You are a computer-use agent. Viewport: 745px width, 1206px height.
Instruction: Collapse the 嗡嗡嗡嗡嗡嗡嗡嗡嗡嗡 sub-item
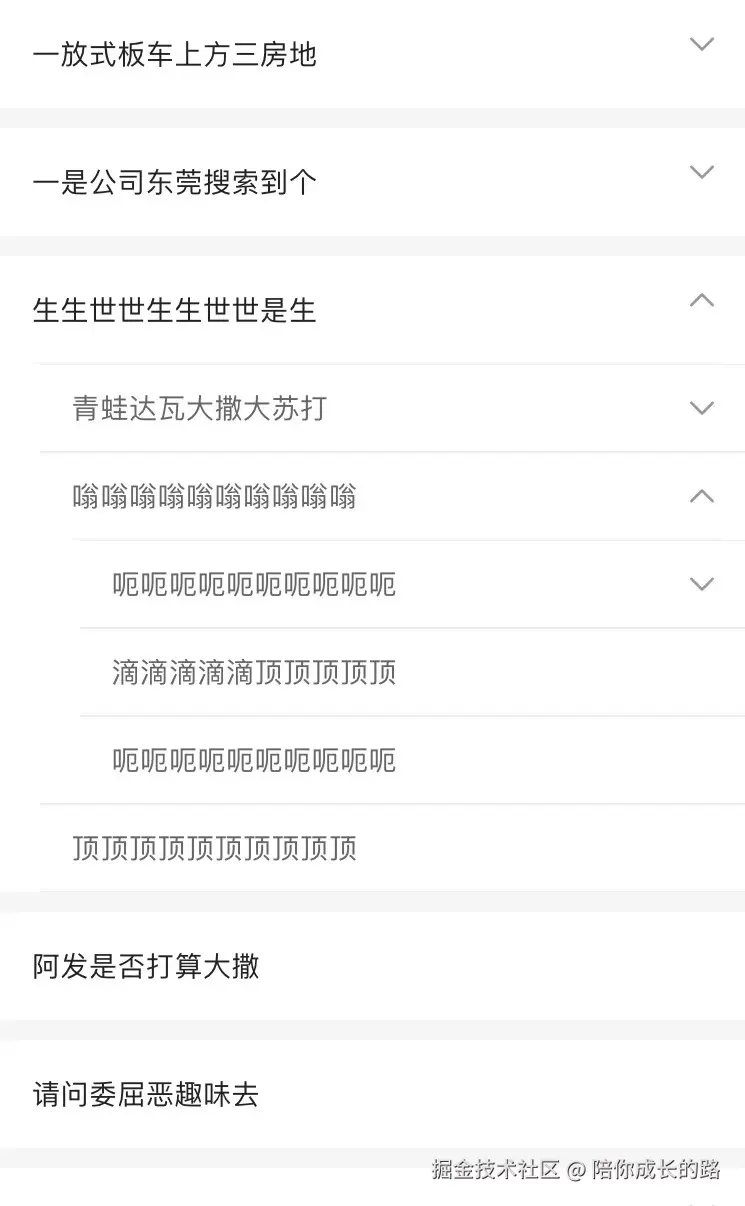pyautogui.click(x=702, y=496)
